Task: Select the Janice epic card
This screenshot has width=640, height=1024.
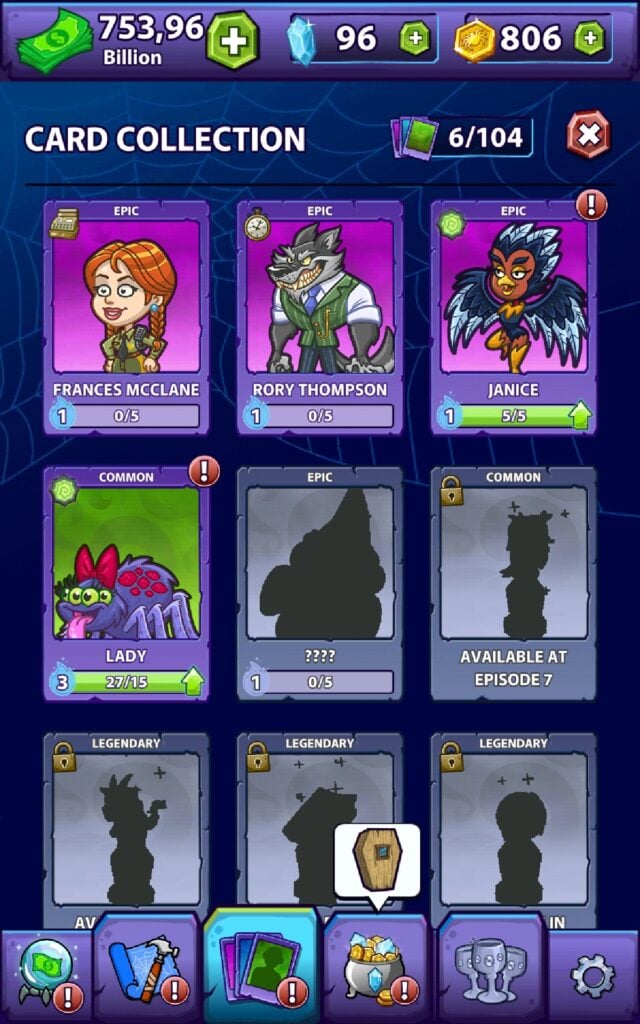Action: 514,316
